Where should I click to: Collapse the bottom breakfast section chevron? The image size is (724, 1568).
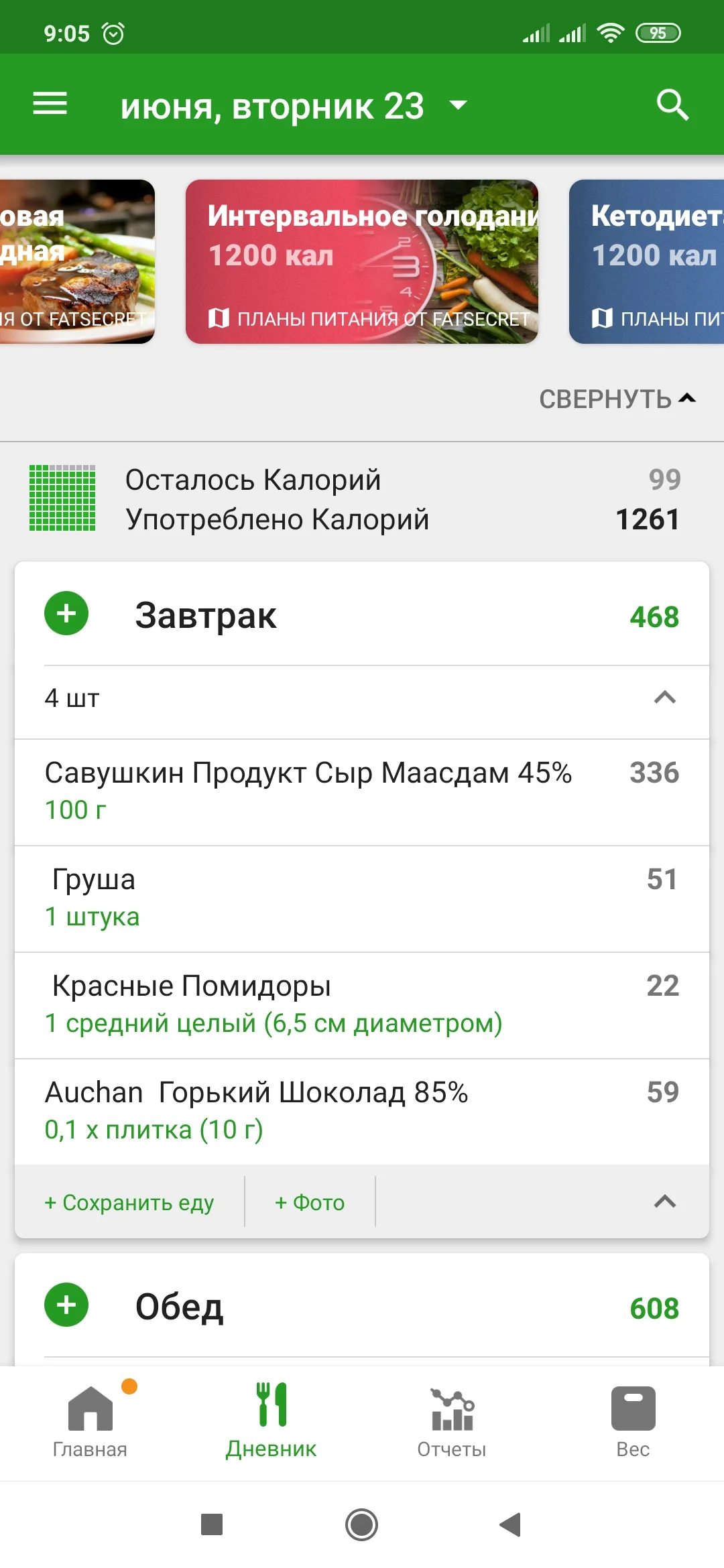664,1201
